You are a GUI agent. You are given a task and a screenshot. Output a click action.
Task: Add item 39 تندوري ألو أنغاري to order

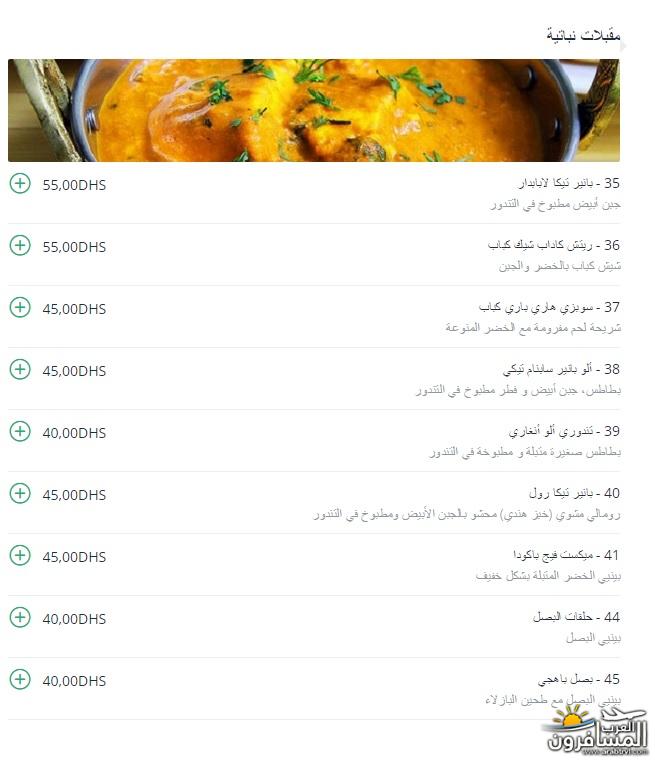pyautogui.click(x=20, y=431)
